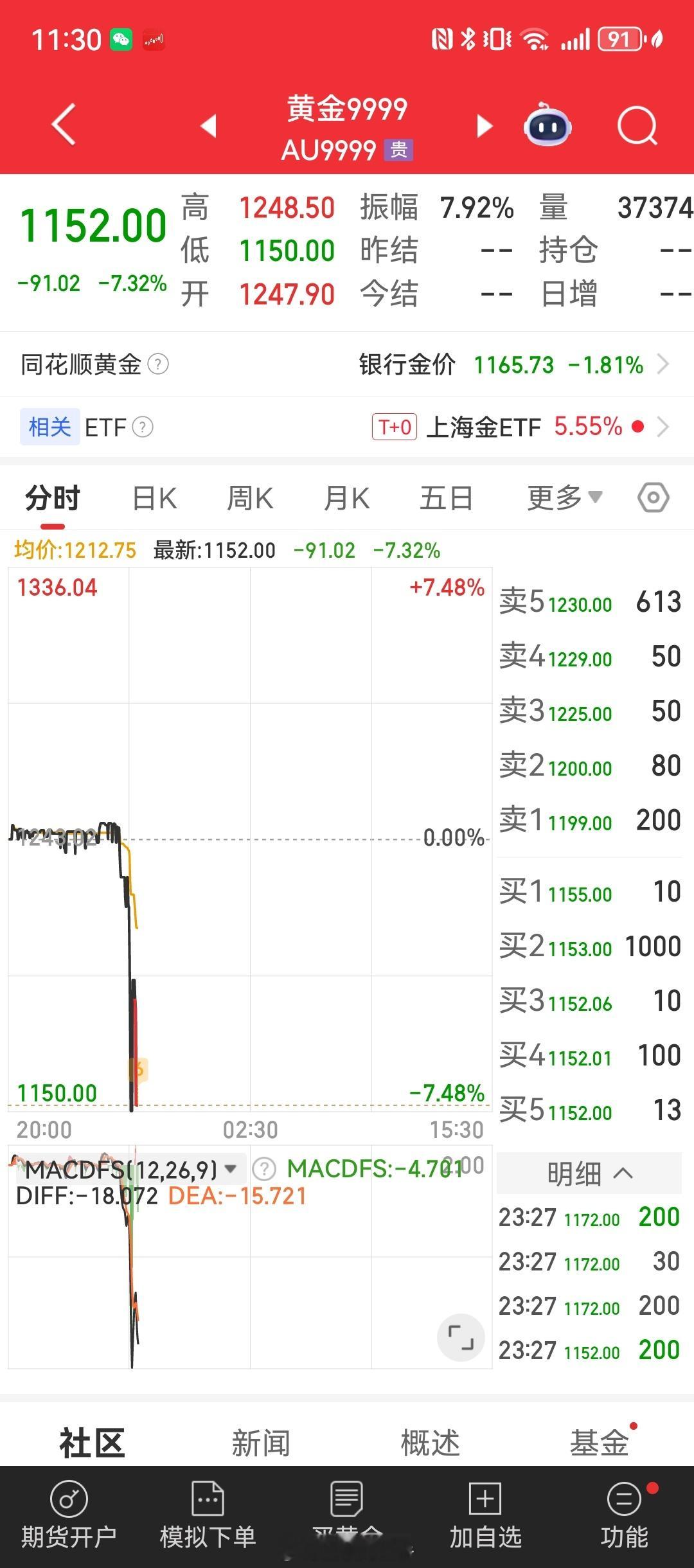Open the AI assistant robot
The width and height of the screenshot is (694, 1568).
pyautogui.click(x=546, y=127)
